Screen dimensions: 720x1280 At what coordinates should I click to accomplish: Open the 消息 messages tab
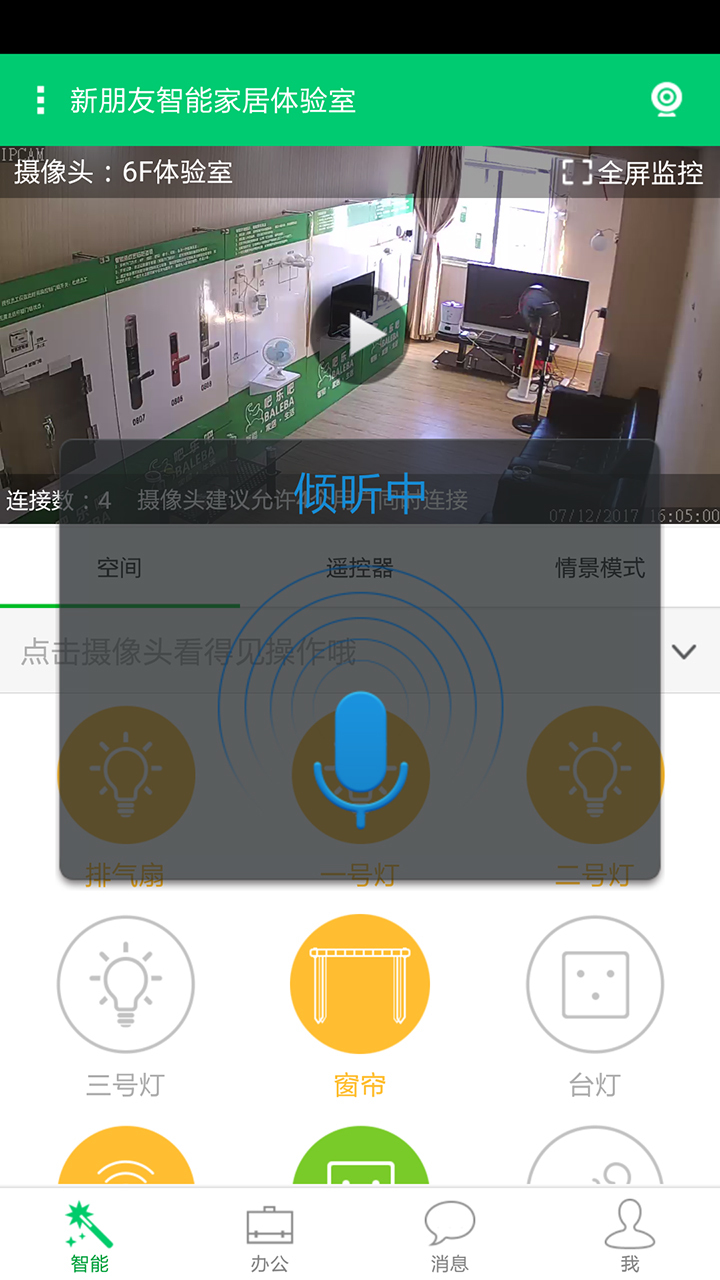tap(450, 1237)
